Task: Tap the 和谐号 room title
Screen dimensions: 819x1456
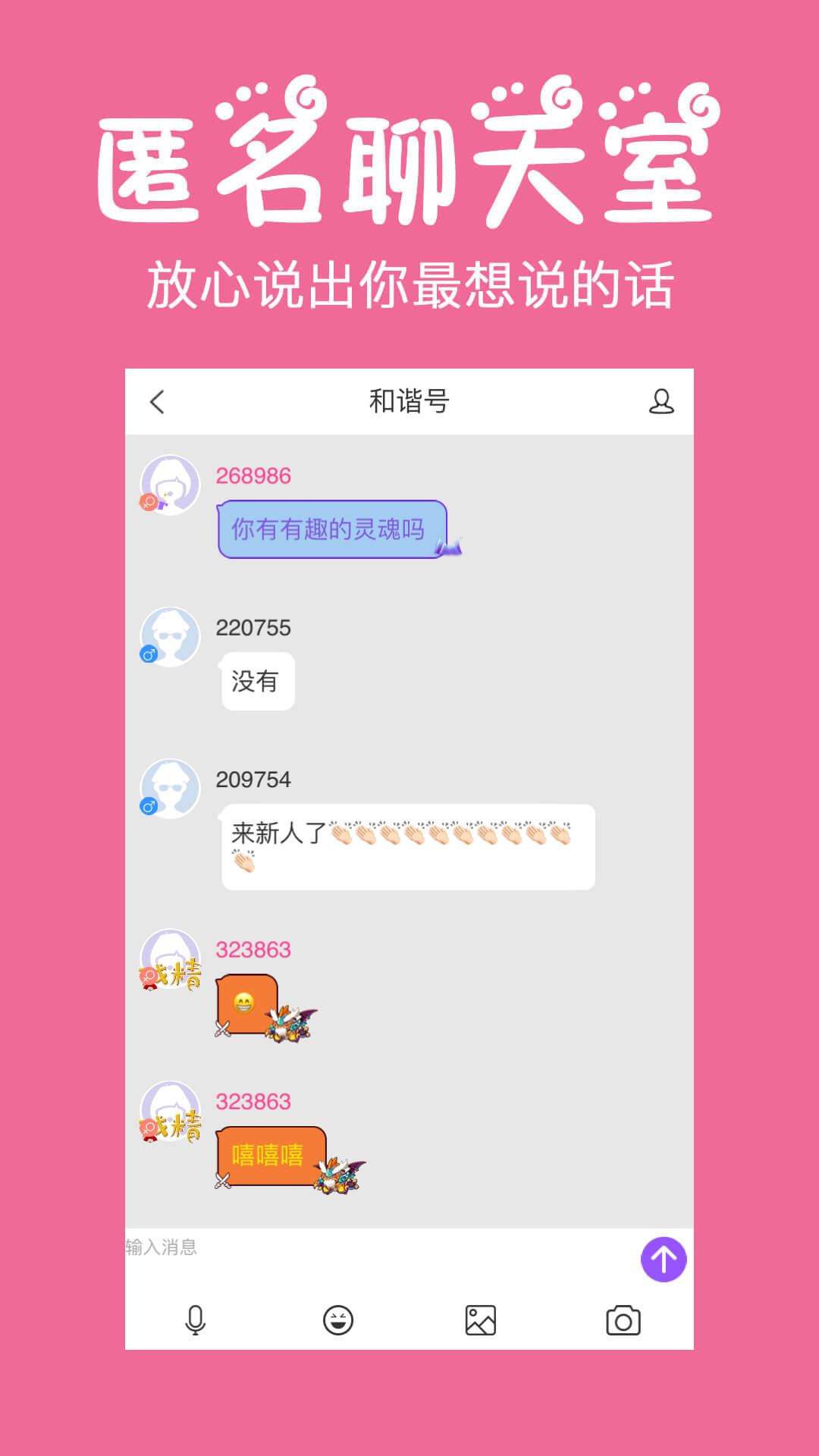Action: tap(409, 403)
